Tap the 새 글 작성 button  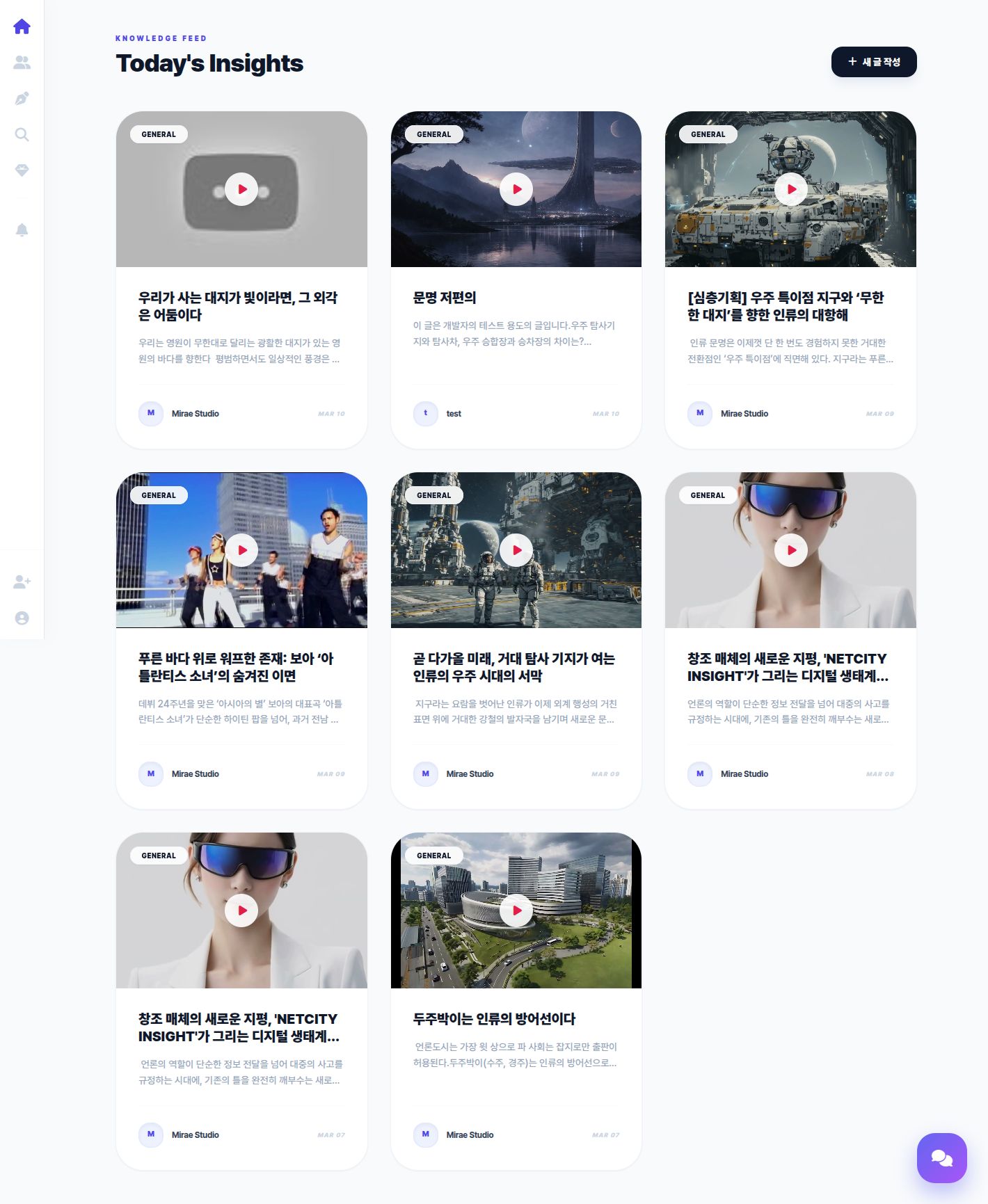(x=873, y=62)
